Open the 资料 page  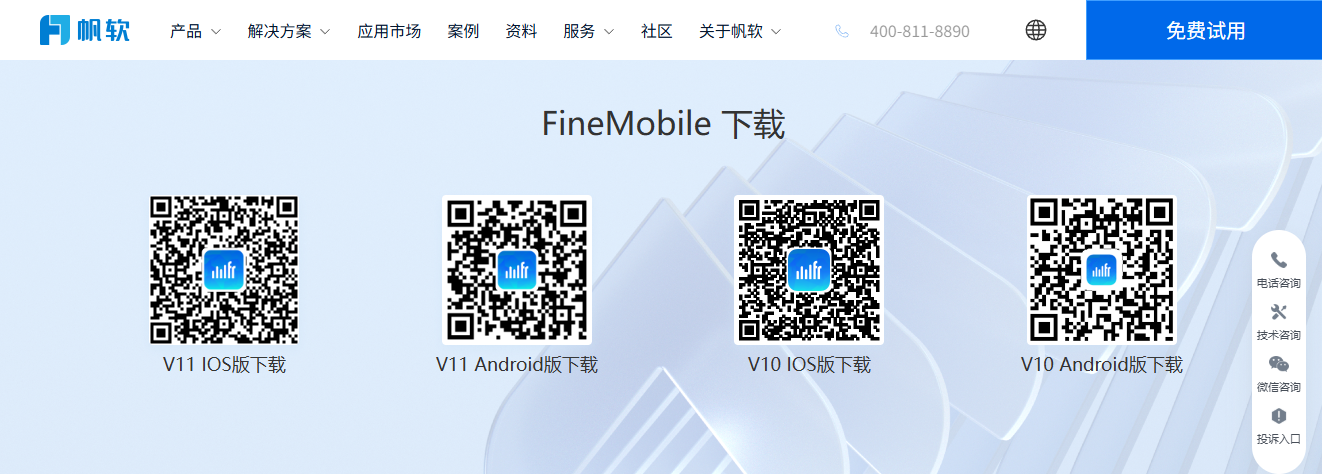pos(521,31)
